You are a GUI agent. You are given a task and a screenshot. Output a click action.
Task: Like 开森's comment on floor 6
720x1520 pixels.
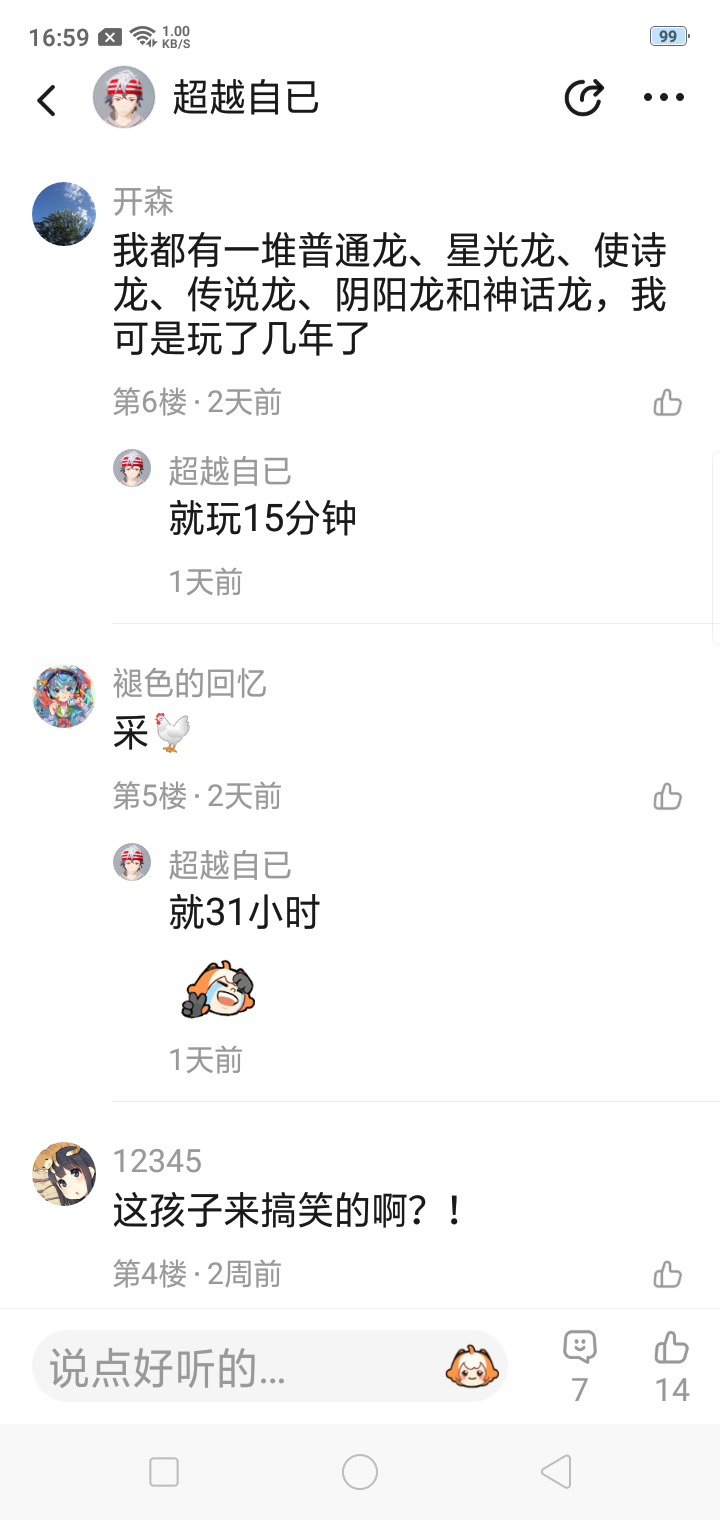coord(667,403)
